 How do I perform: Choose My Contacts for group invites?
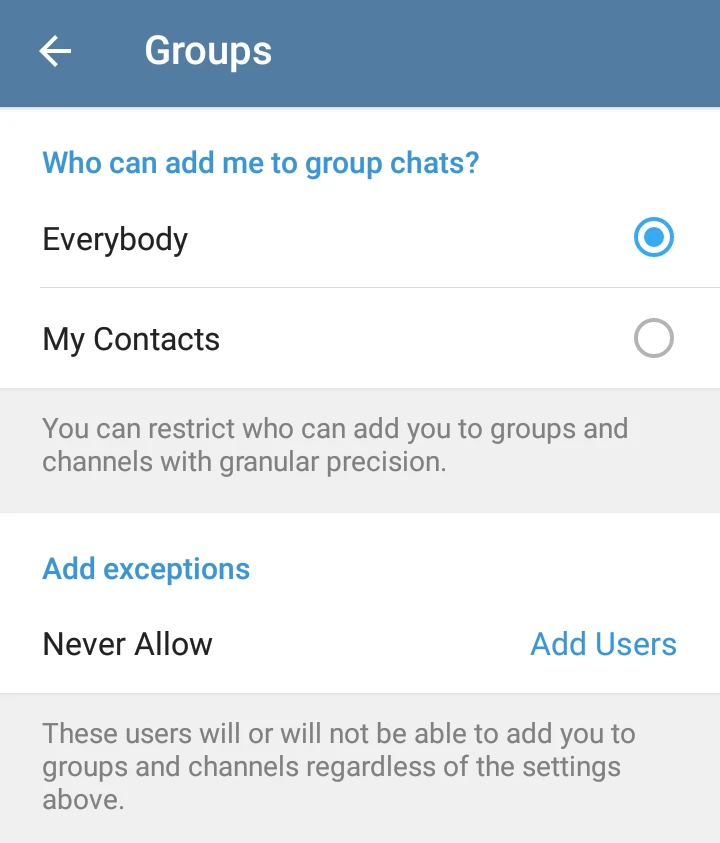(x=653, y=339)
